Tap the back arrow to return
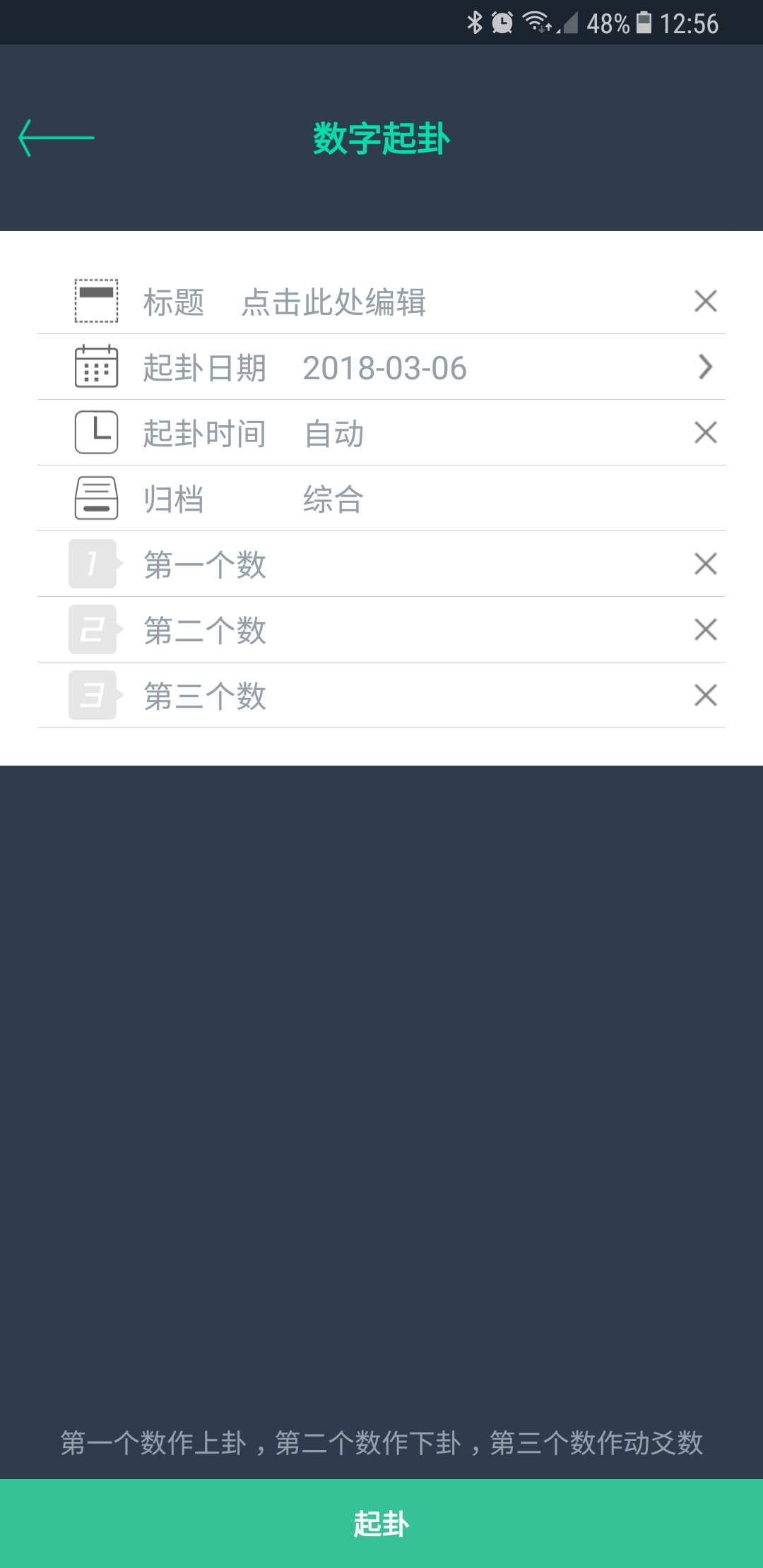 point(57,136)
